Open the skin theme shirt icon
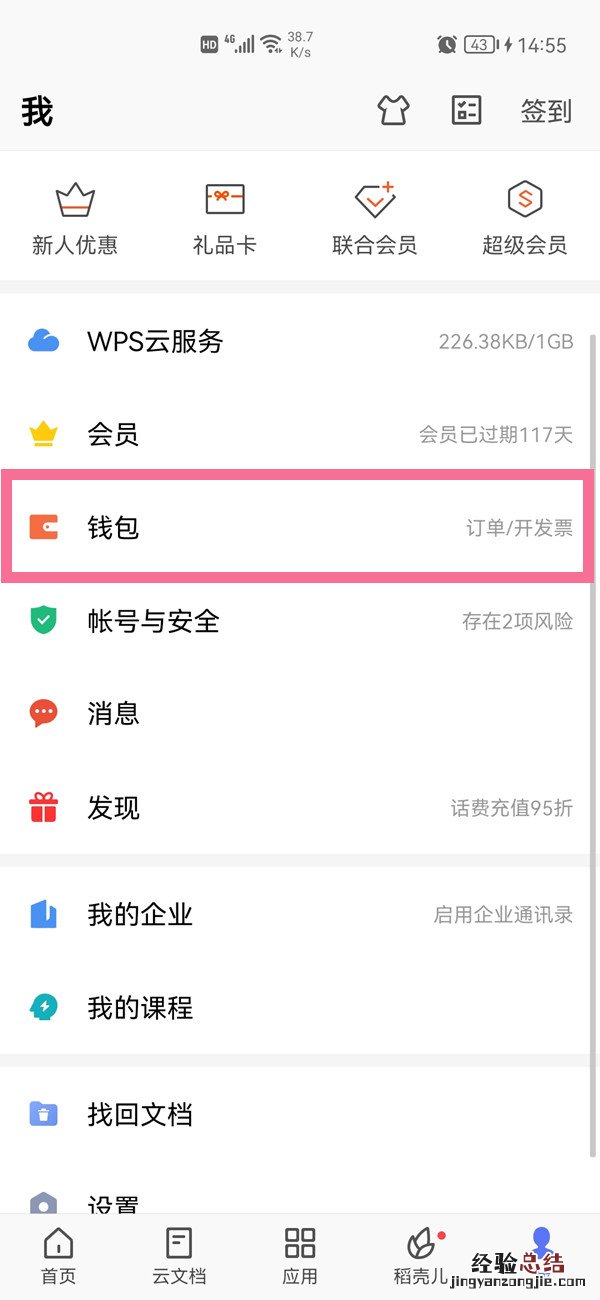This screenshot has width=600, height=1300. click(x=393, y=110)
